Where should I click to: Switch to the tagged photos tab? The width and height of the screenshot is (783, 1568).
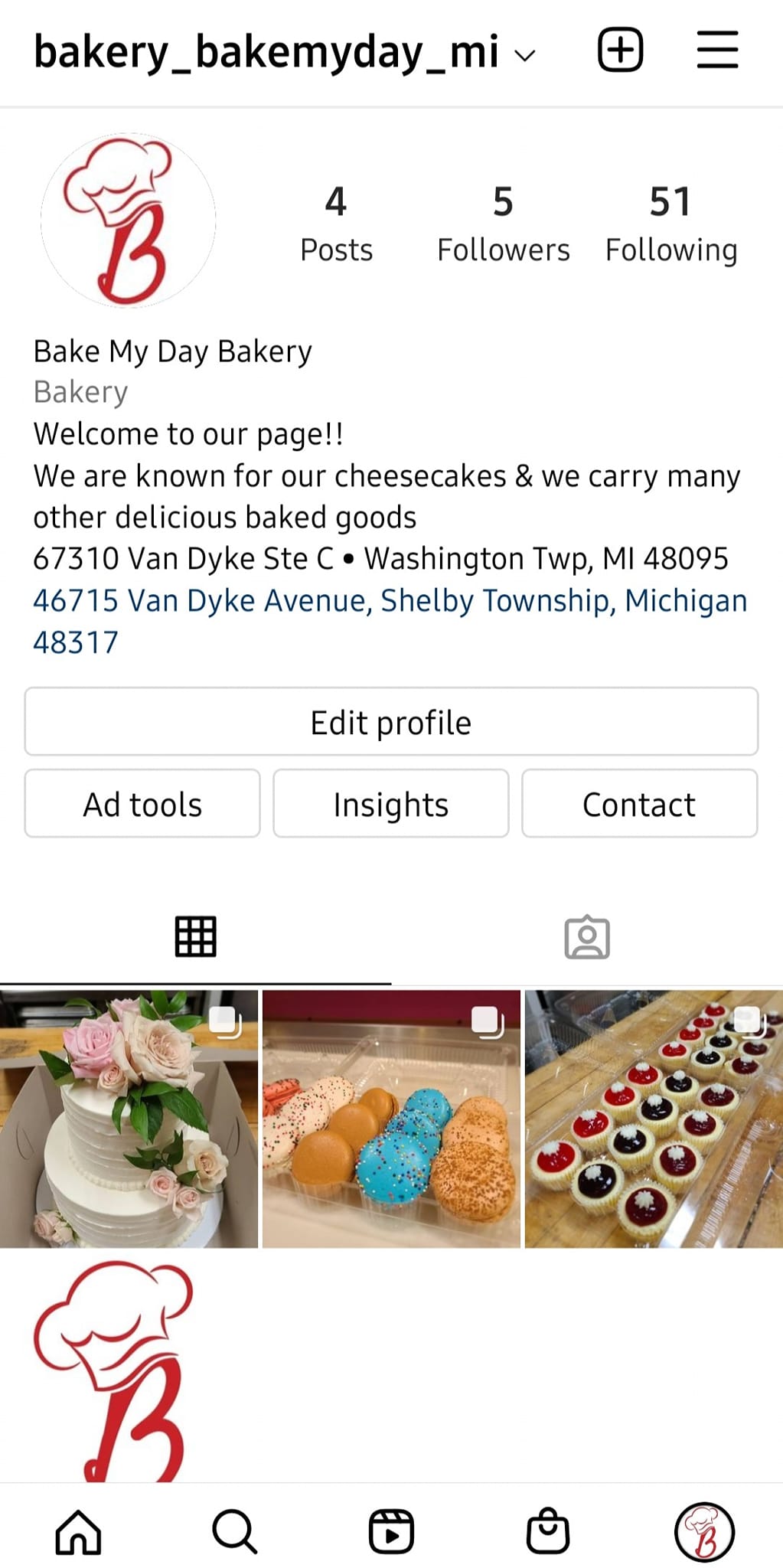pyautogui.click(x=587, y=936)
